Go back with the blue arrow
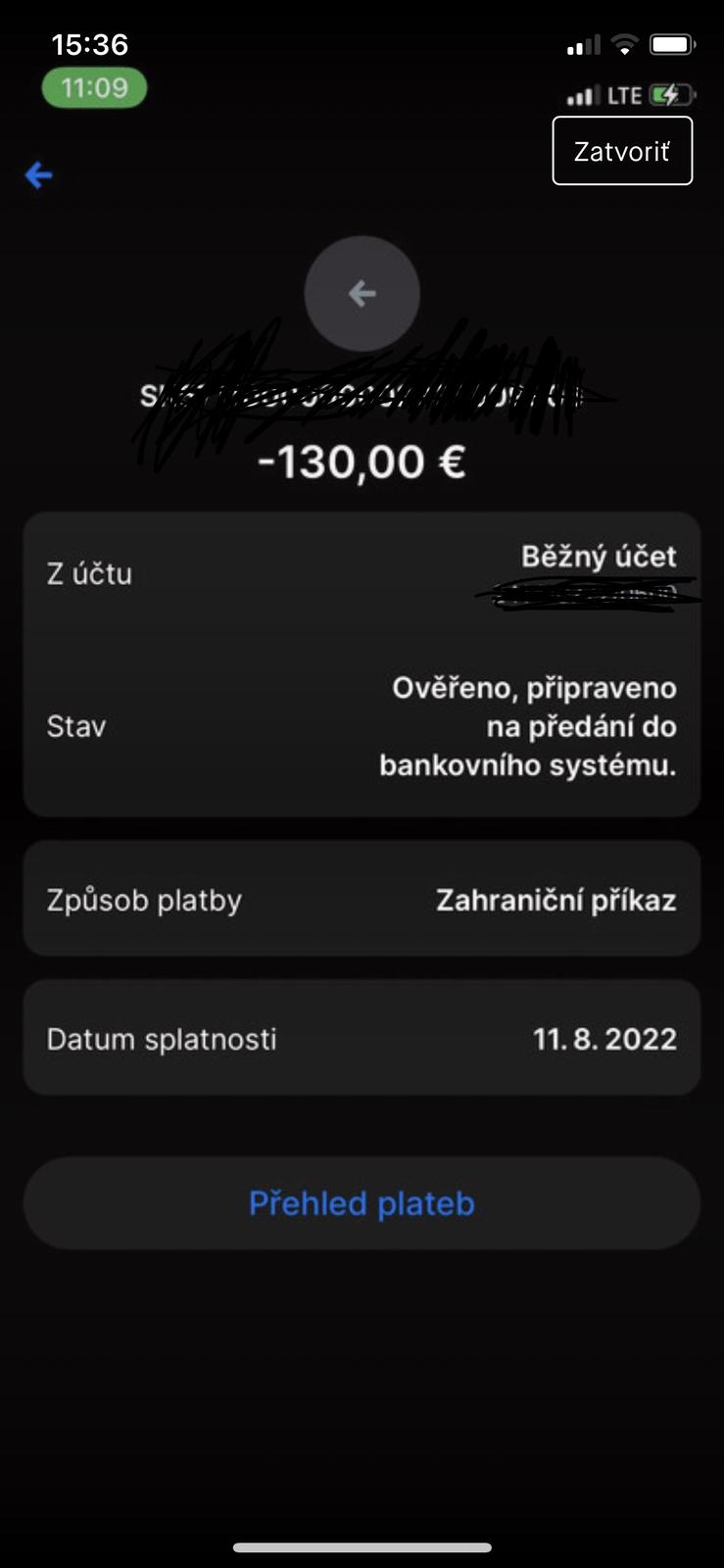The height and width of the screenshot is (1568, 724). coord(39,175)
